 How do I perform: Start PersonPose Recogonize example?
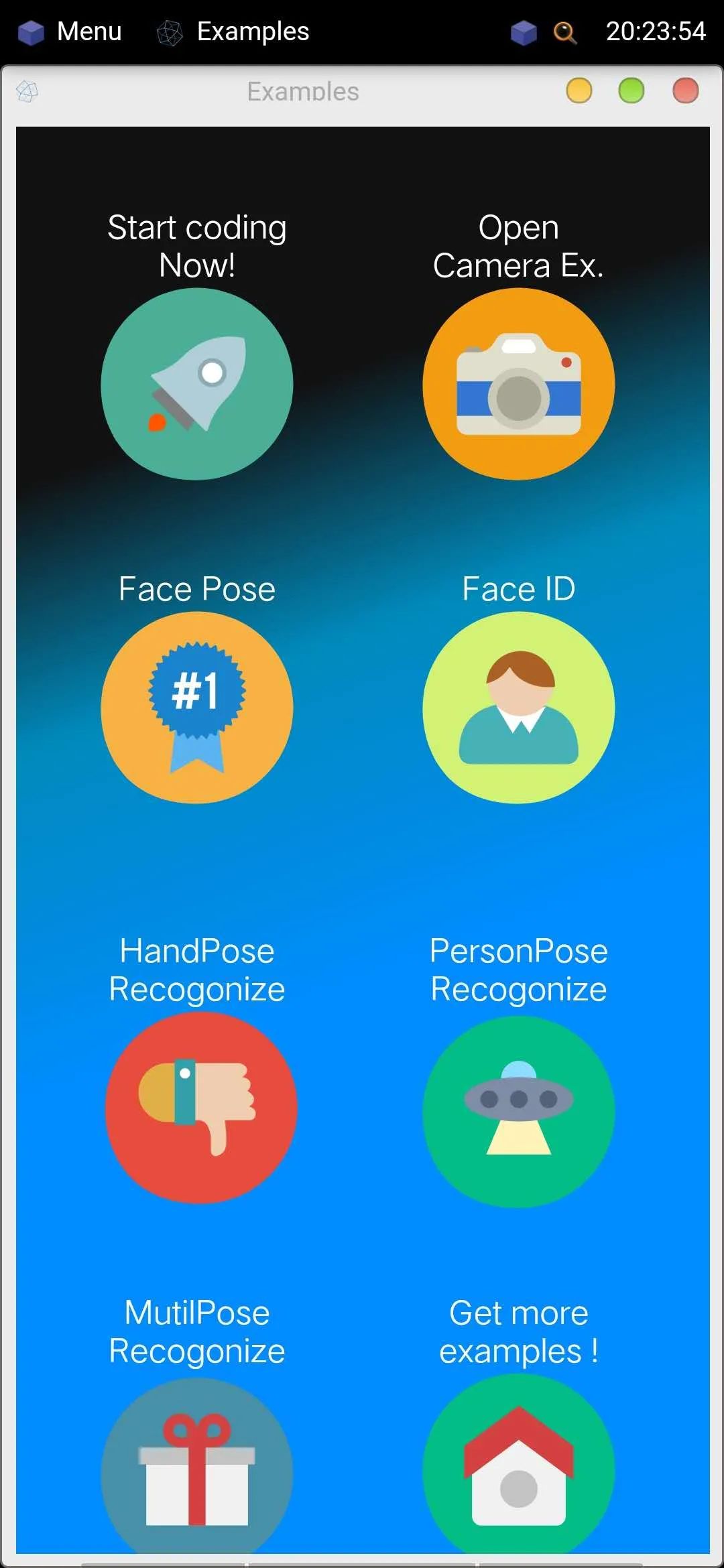click(518, 1111)
